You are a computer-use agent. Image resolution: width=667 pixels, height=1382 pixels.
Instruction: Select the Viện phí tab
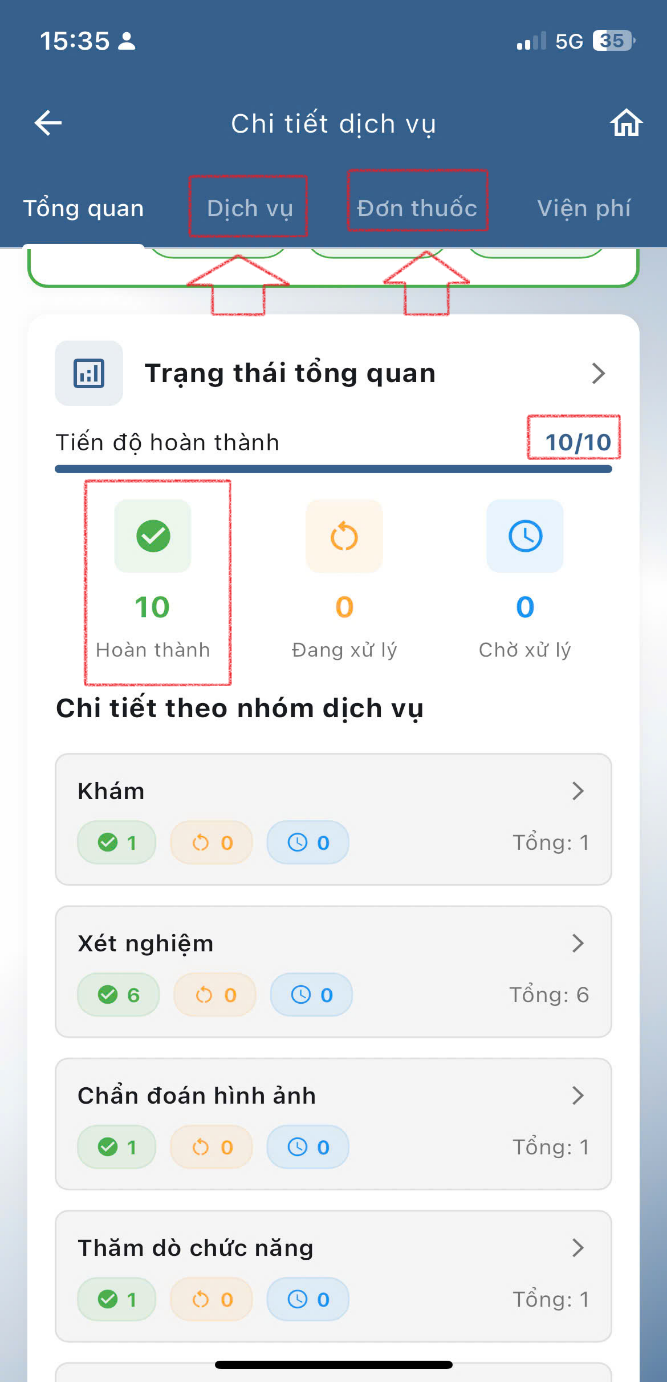[x=584, y=209]
